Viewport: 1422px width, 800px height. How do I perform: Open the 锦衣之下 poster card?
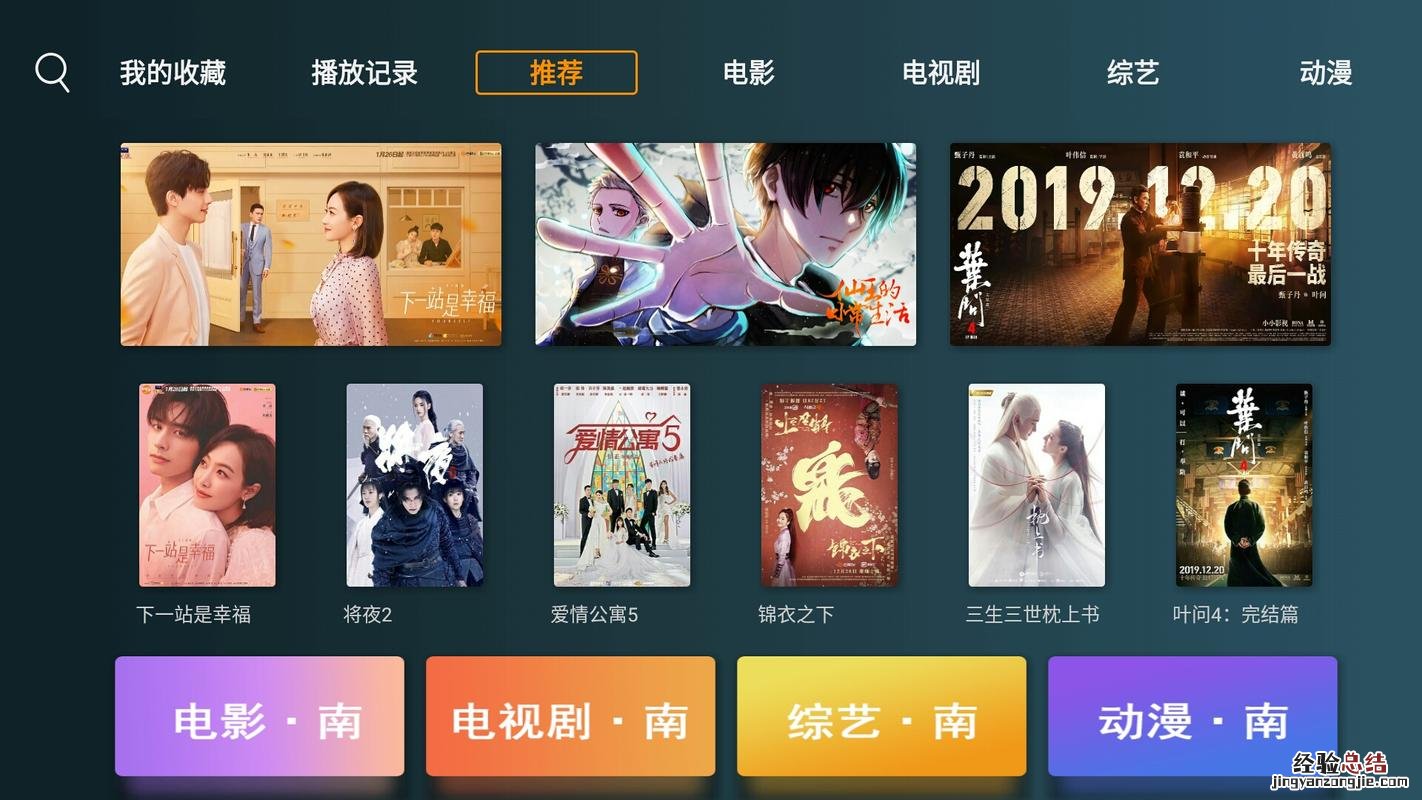829,485
